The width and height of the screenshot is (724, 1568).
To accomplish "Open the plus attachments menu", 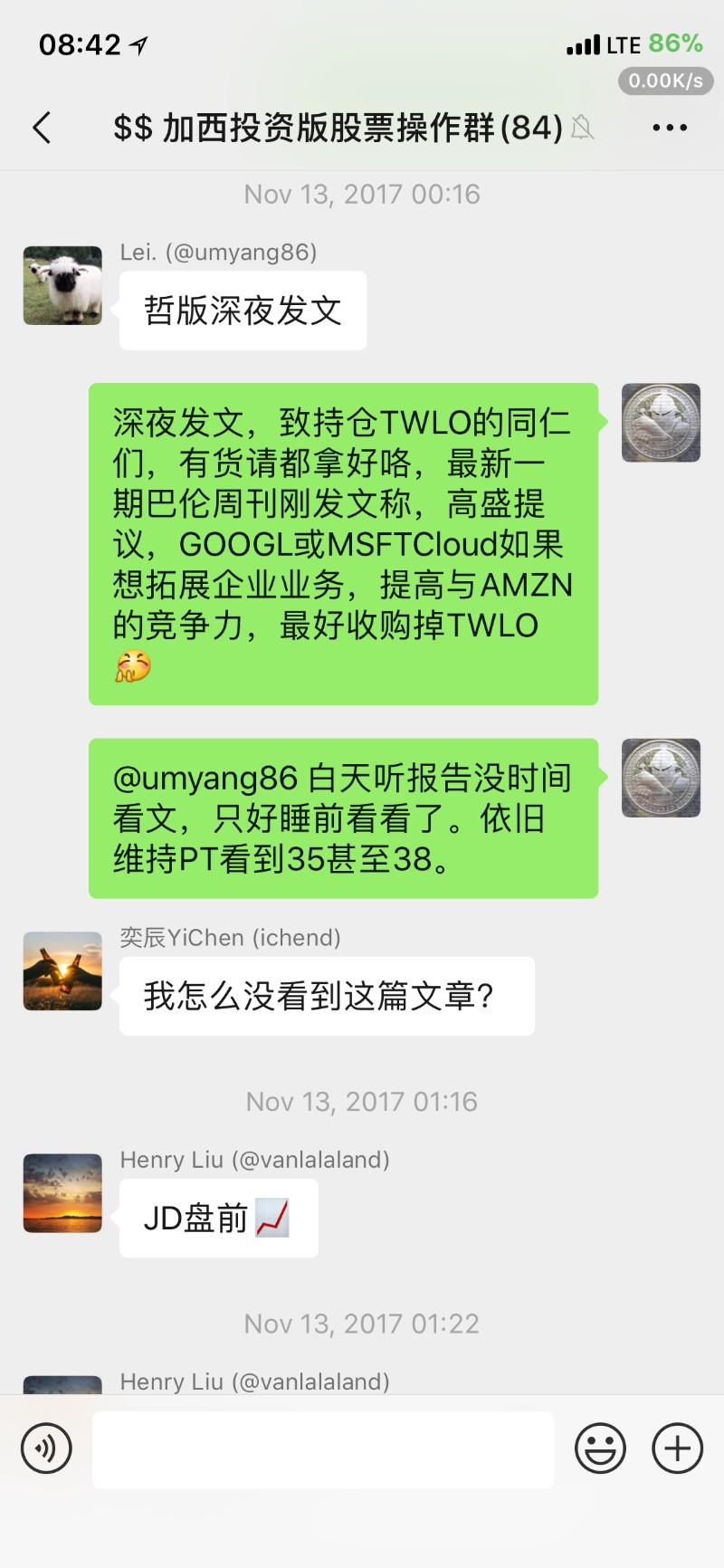I will pos(678,1448).
